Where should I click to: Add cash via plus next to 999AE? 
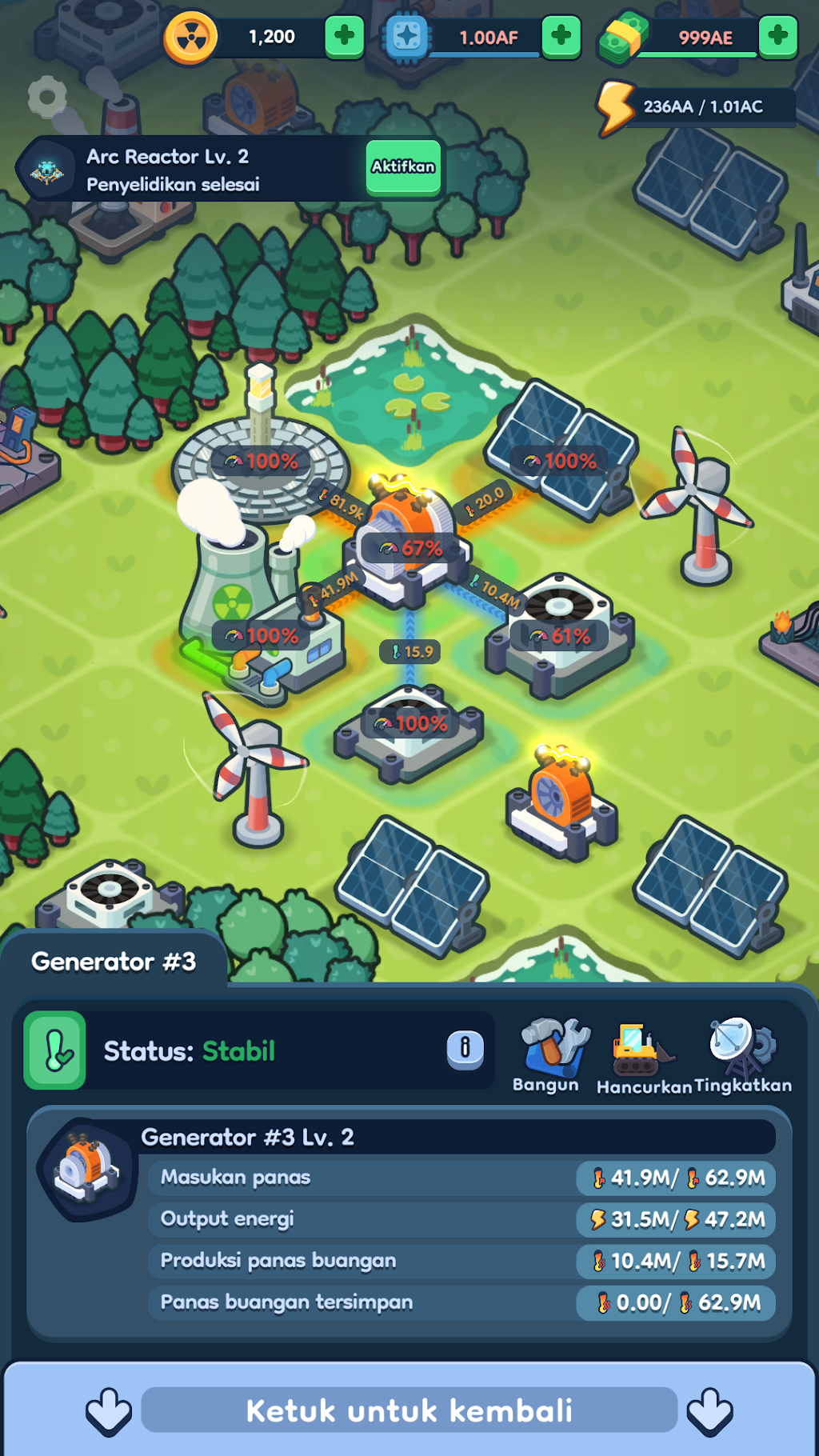click(778, 37)
